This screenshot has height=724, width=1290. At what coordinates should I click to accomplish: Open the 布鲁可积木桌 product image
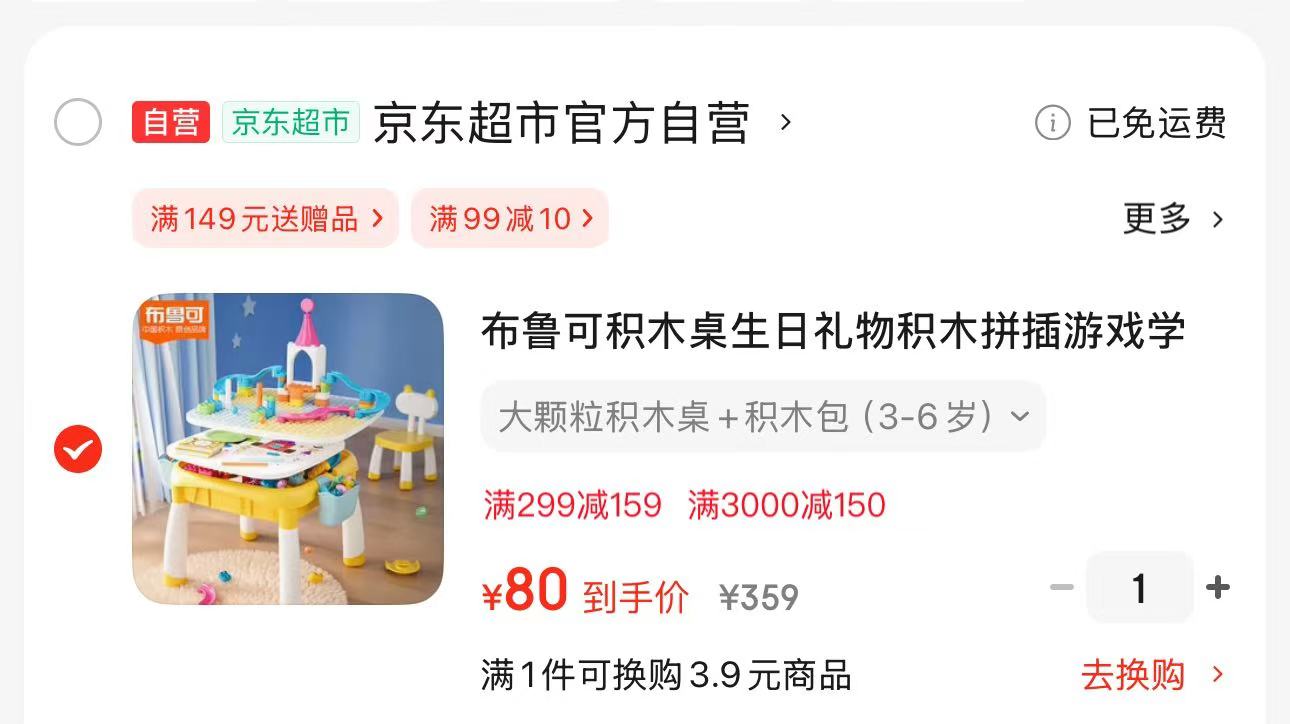288,448
